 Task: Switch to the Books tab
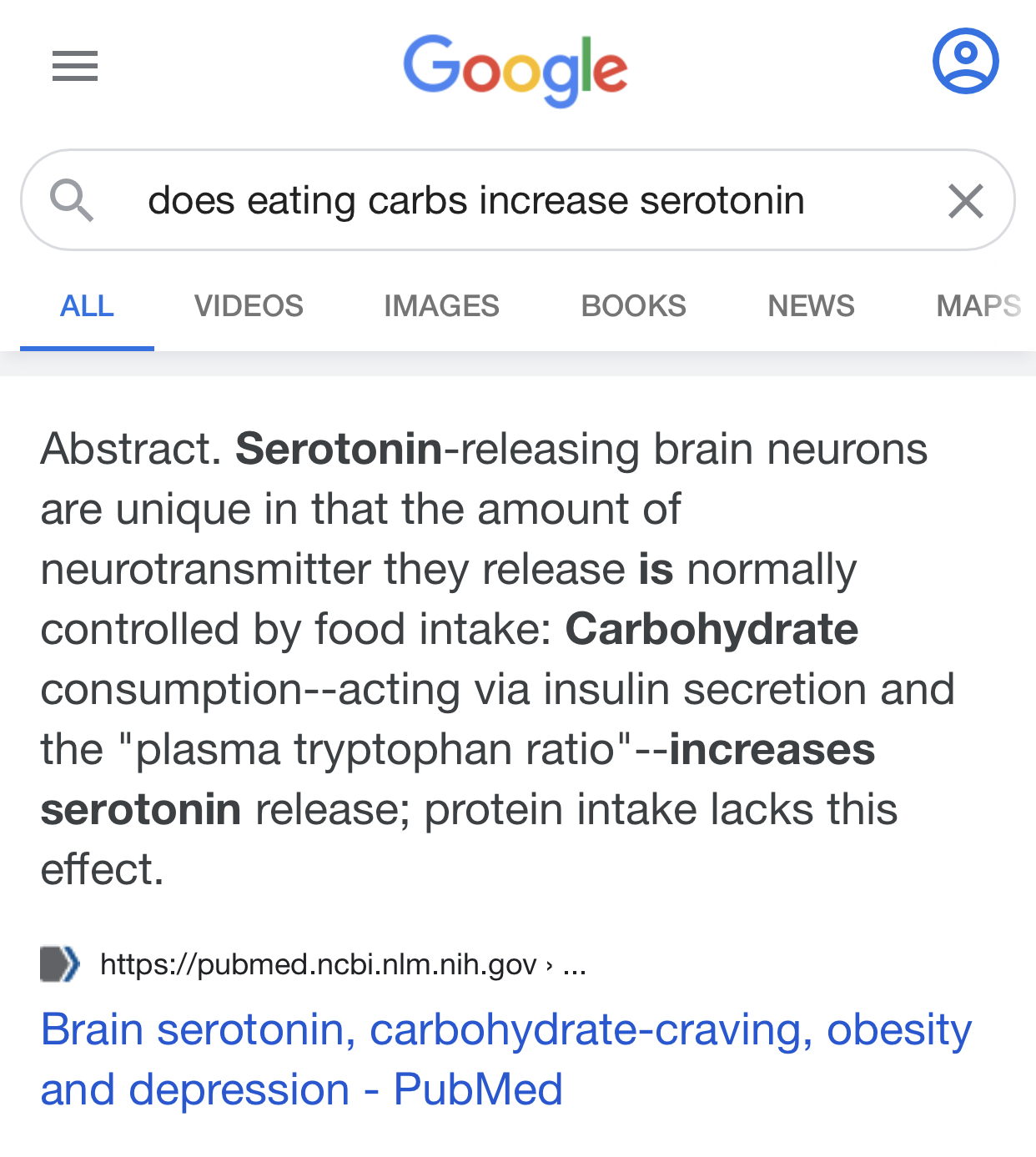[x=633, y=306]
